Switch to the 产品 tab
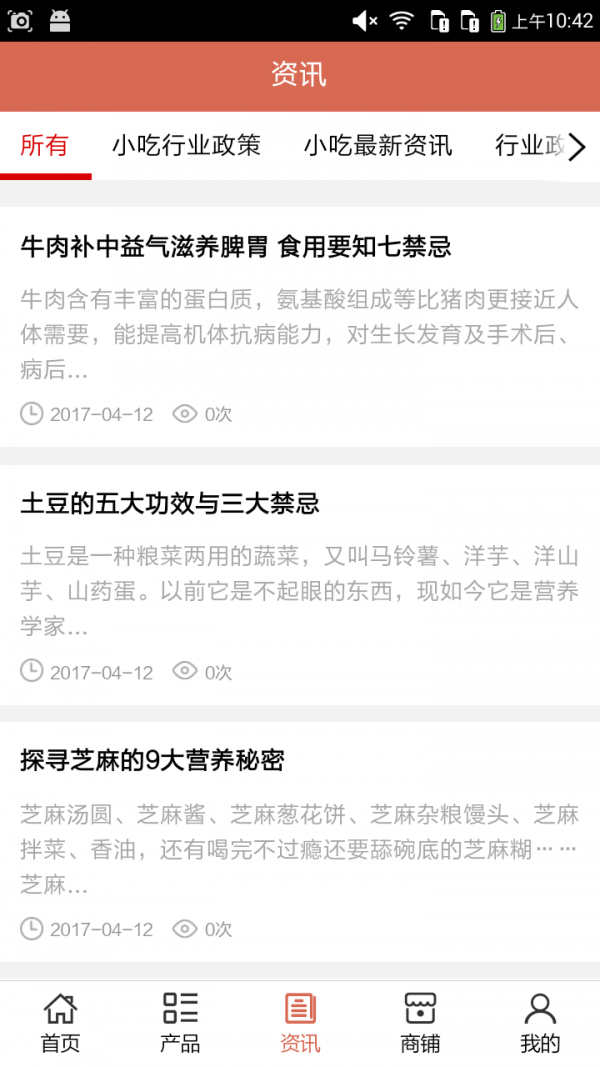This screenshot has width=600, height=1067. 180,1023
